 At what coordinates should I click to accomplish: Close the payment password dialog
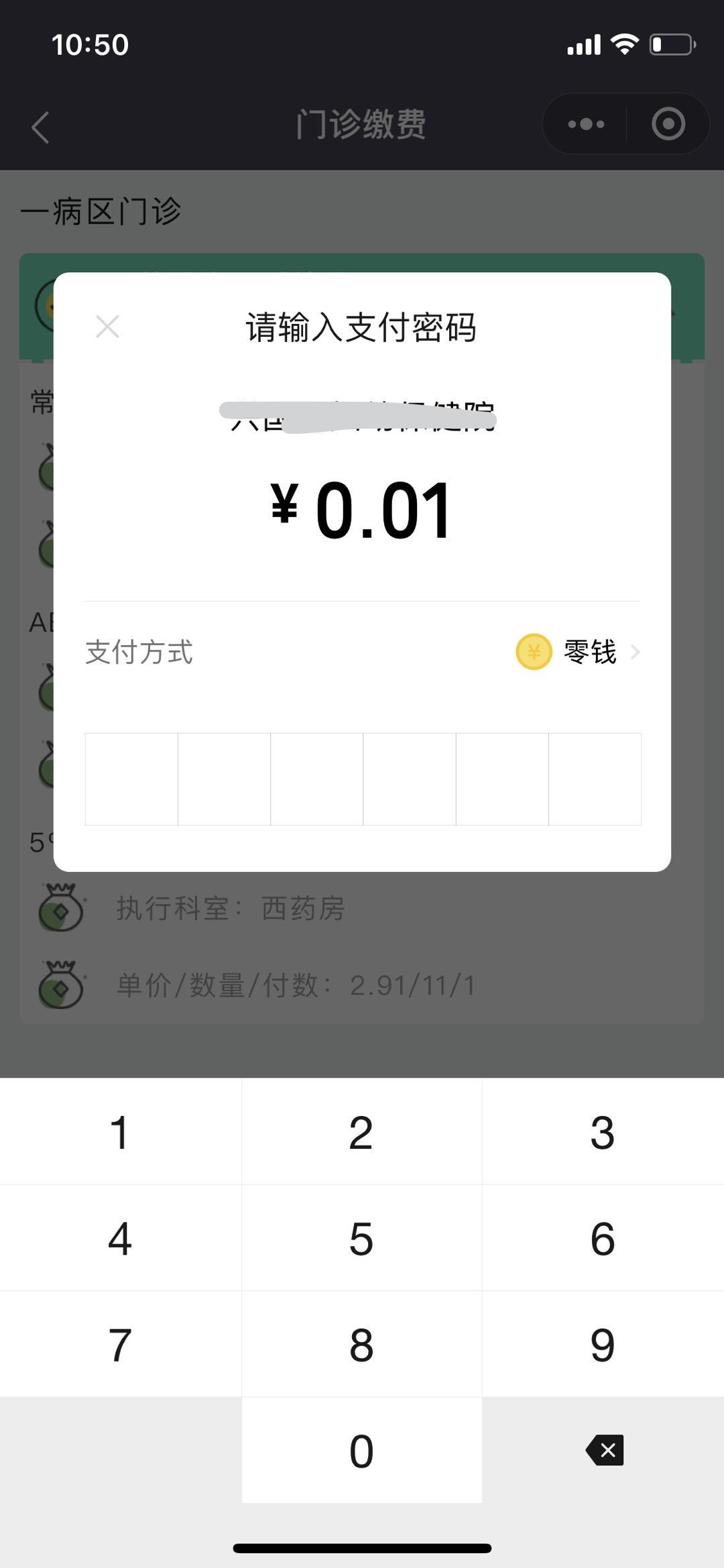[107, 327]
